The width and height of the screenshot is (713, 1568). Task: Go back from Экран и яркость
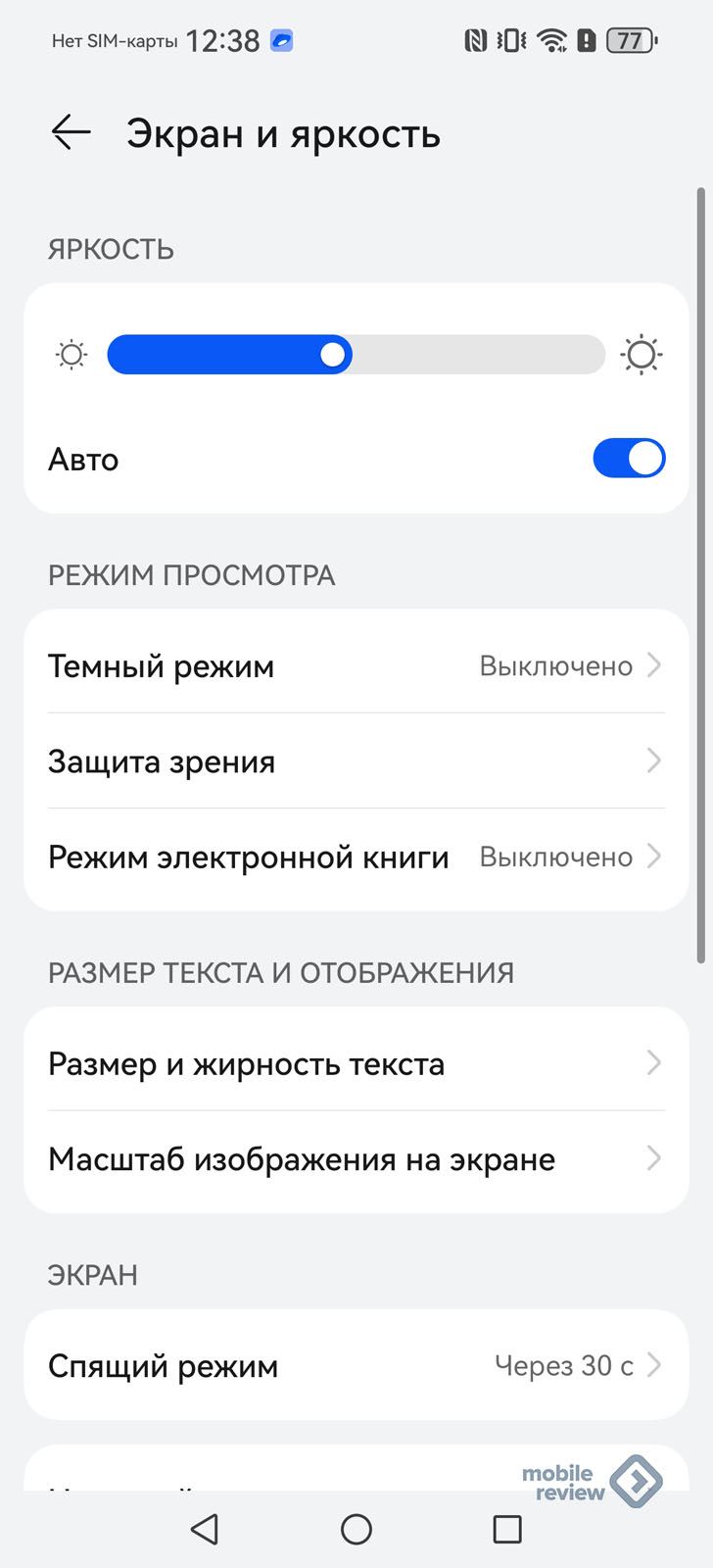pyautogui.click(x=71, y=132)
